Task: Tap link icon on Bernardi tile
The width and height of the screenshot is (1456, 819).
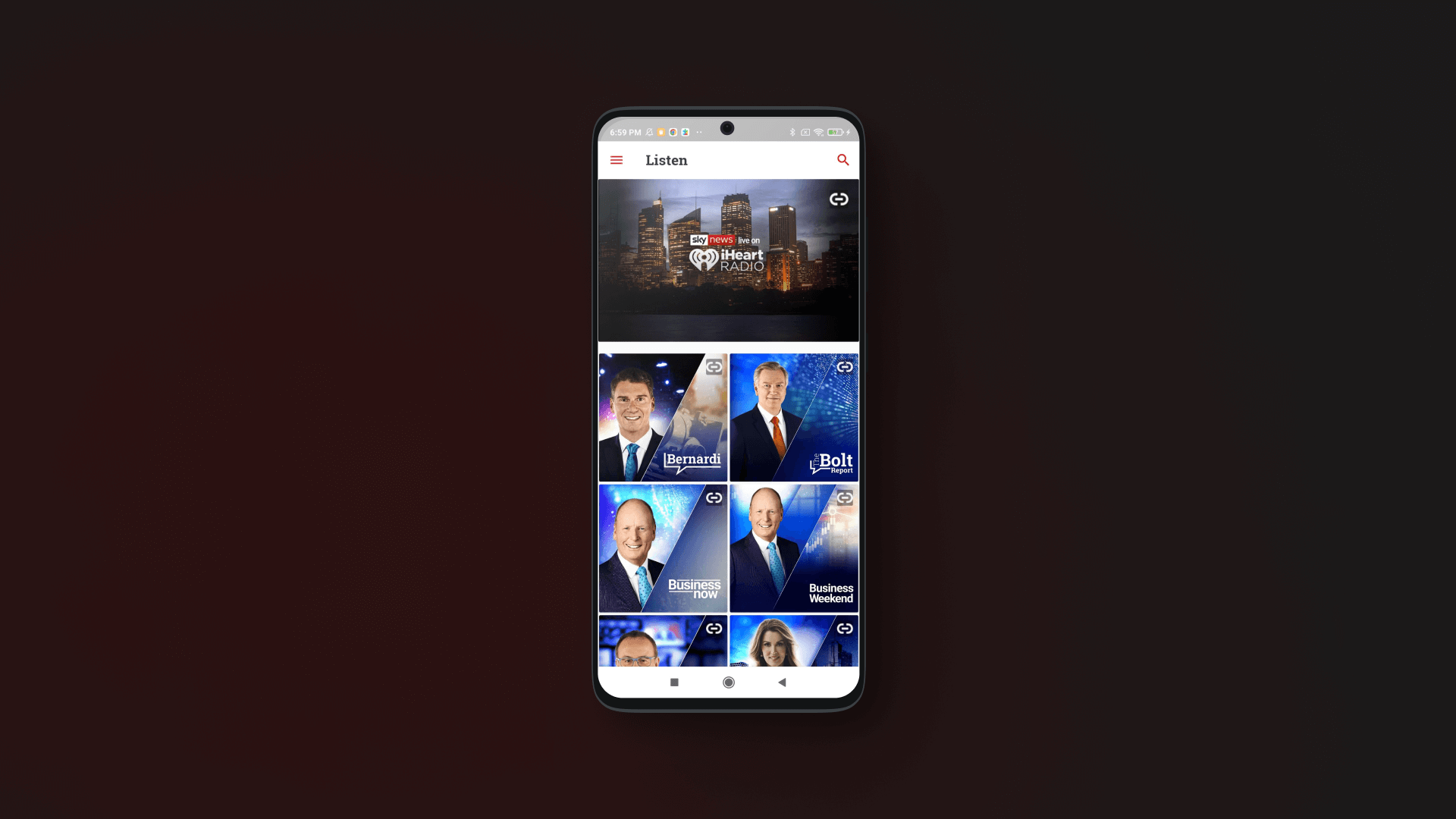Action: [714, 367]
